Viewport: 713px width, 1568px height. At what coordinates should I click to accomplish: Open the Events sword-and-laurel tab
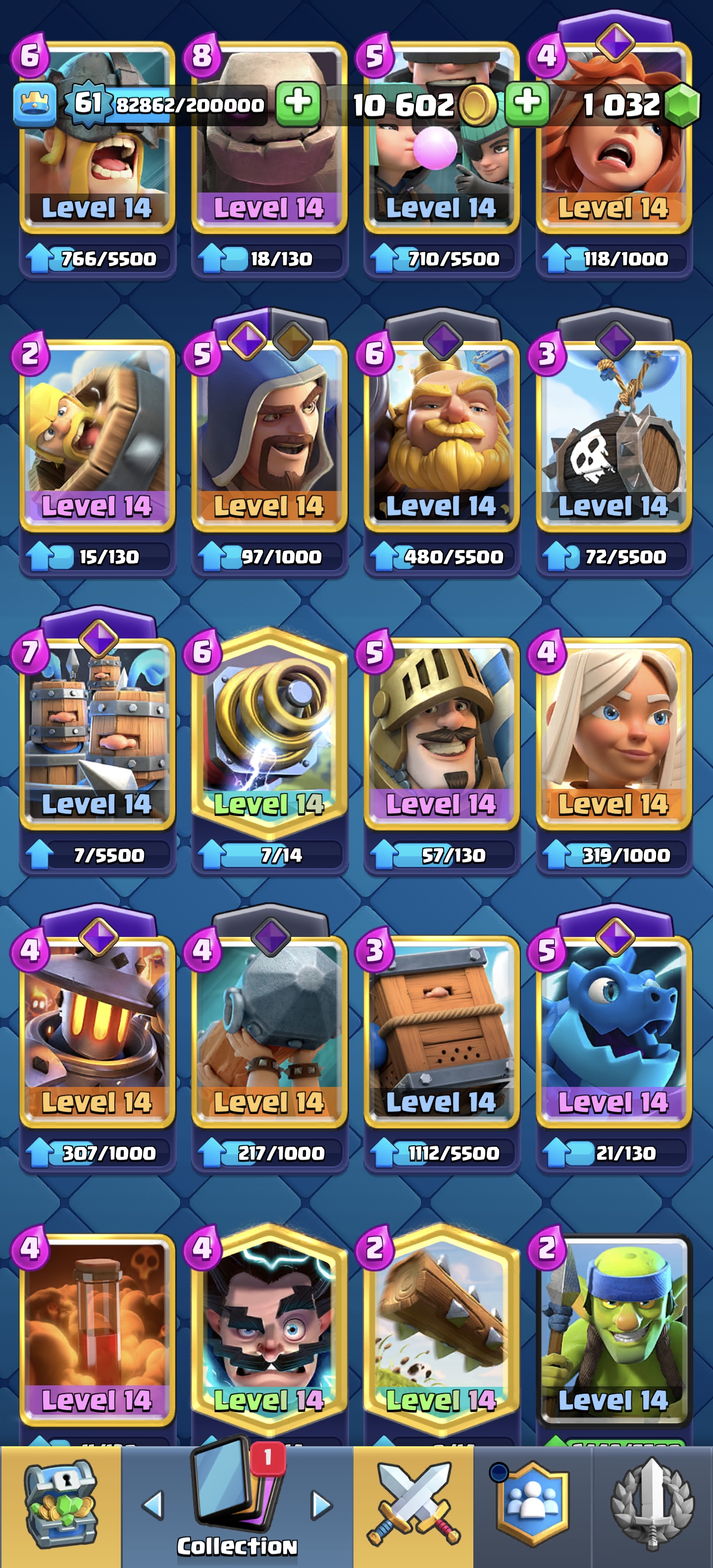[652, 1506]
